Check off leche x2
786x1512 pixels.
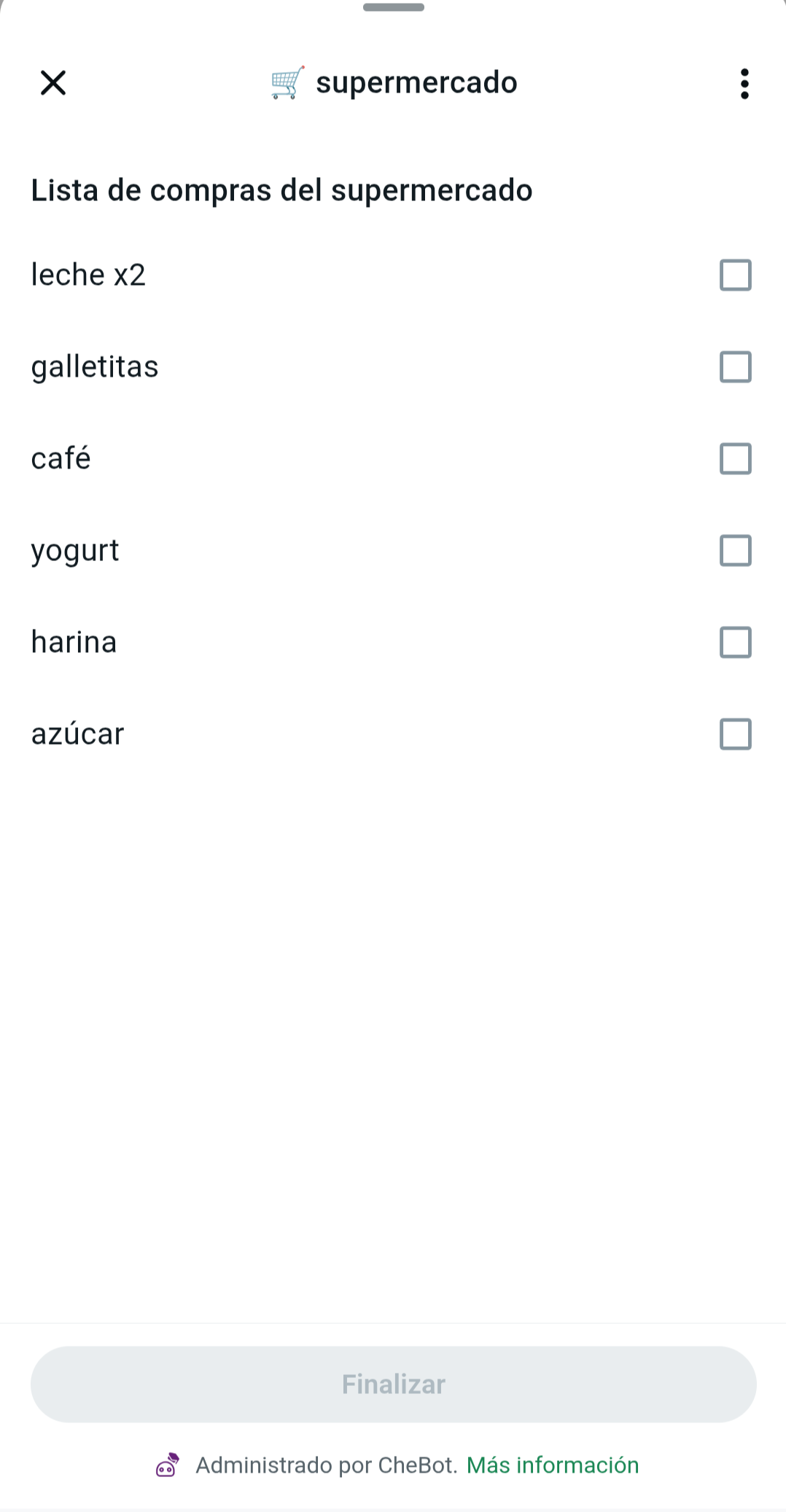click(x=735, y=275)
